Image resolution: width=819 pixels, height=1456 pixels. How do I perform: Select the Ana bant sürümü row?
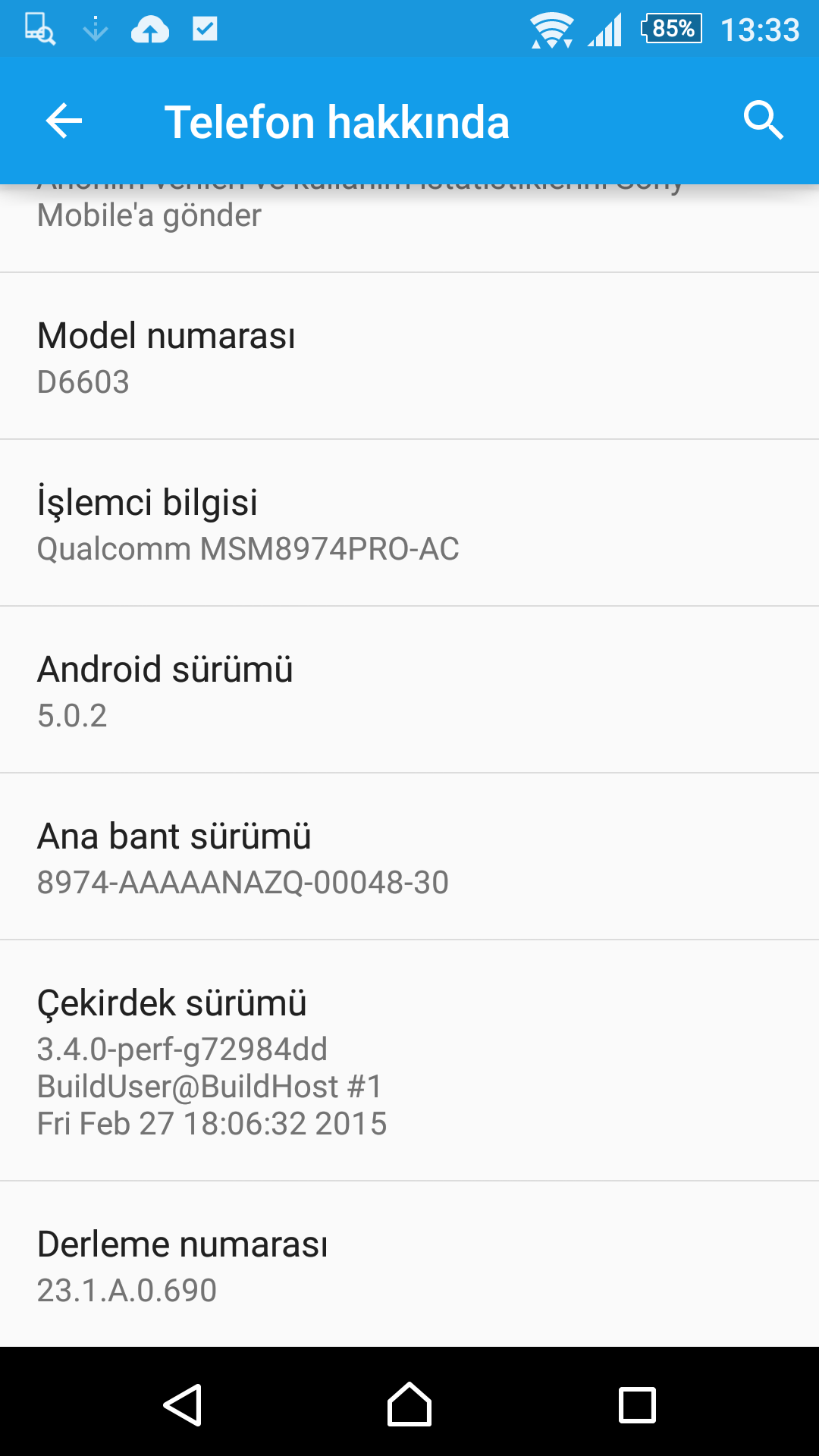(409, 857)
